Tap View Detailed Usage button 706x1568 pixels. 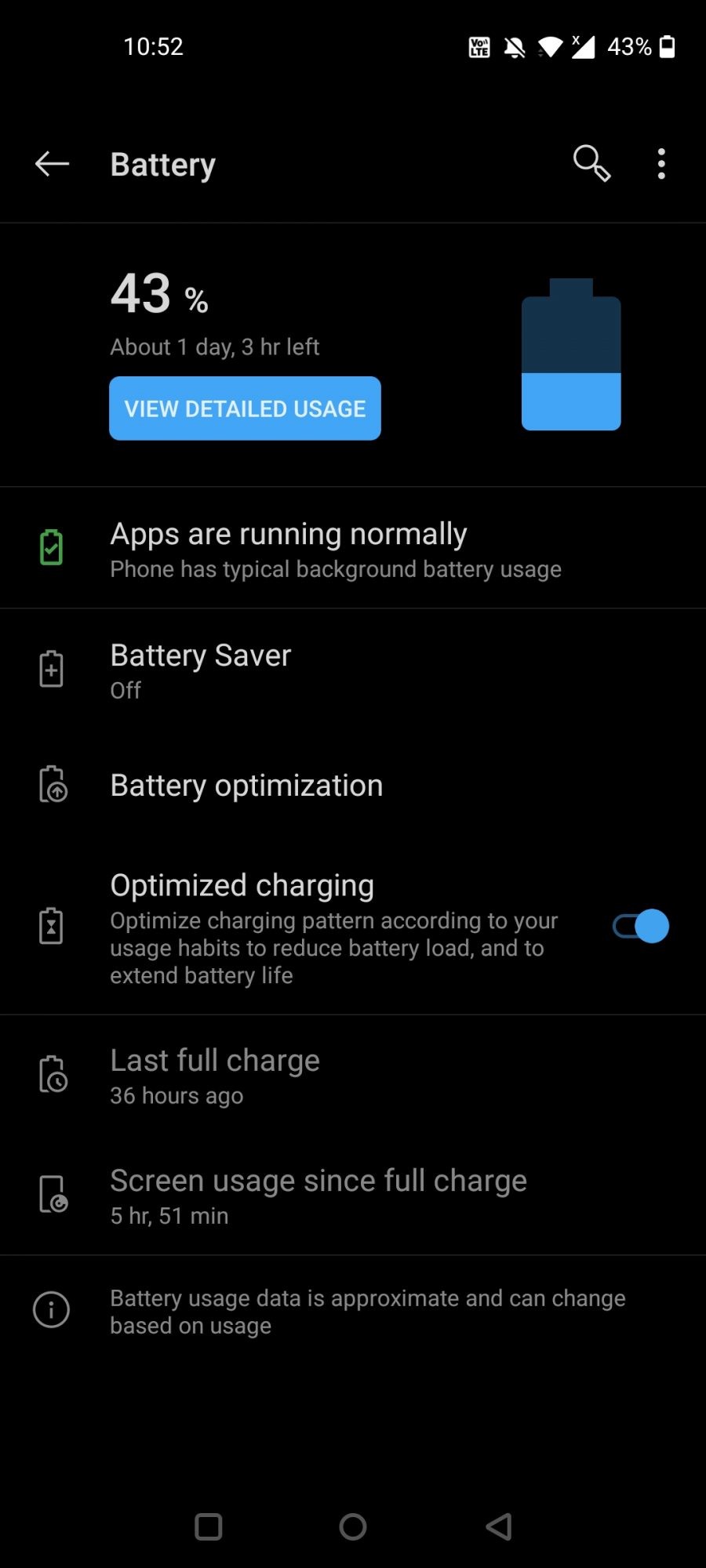[245, 408]
